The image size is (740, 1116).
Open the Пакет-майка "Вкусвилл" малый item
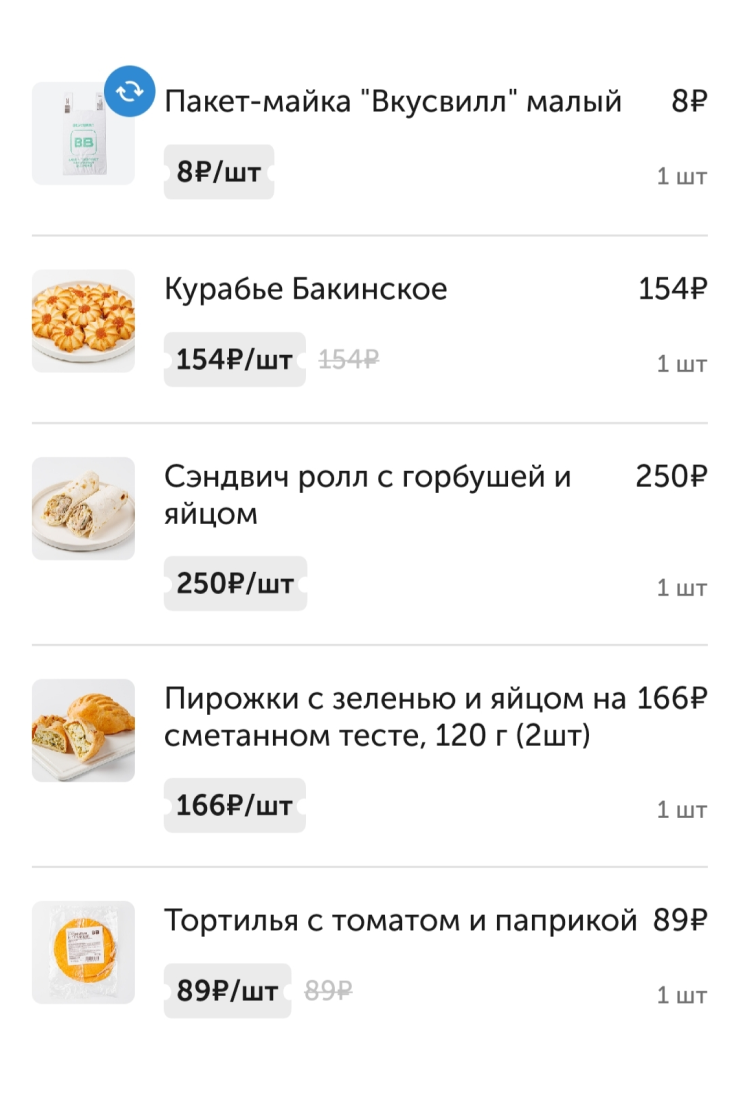392,102
